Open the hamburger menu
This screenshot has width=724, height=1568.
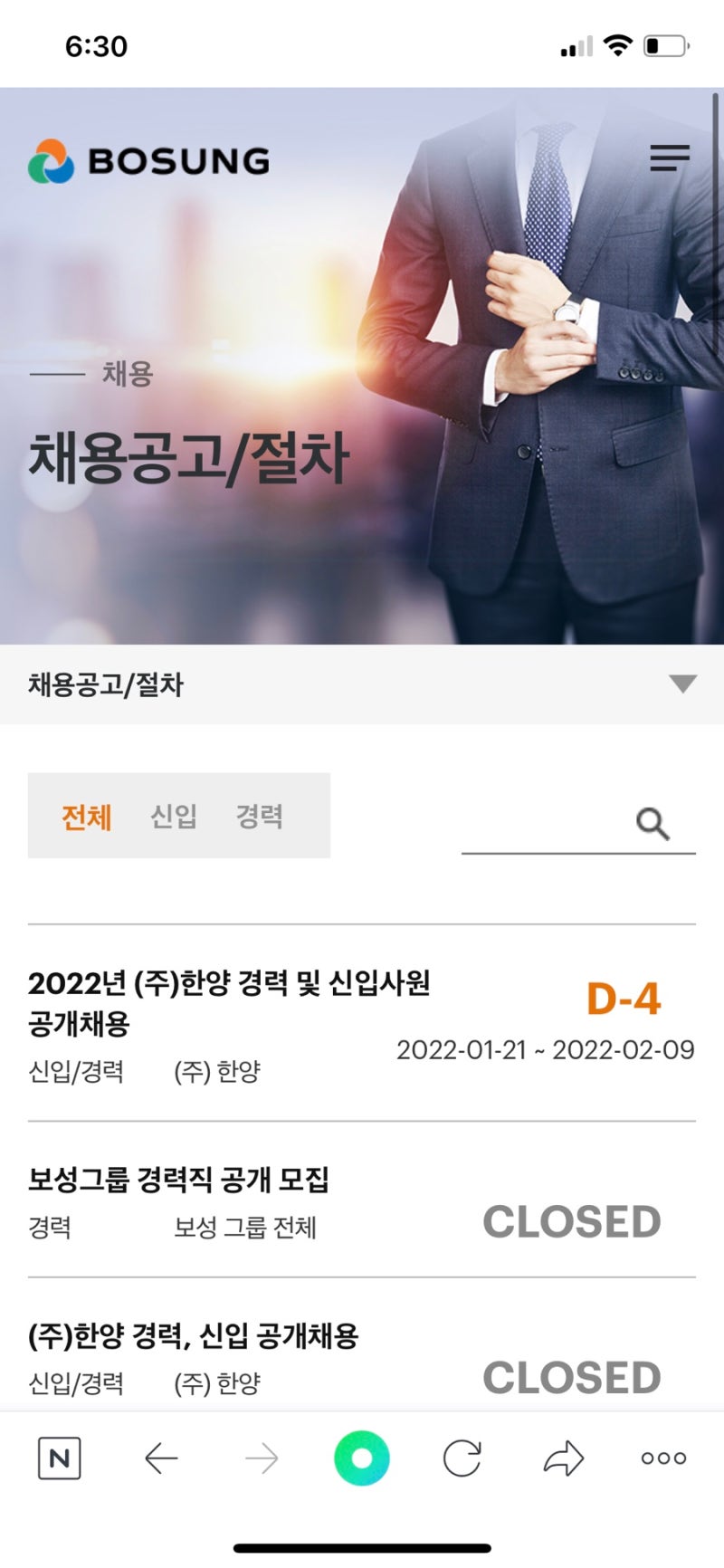(x=670, y=158)
